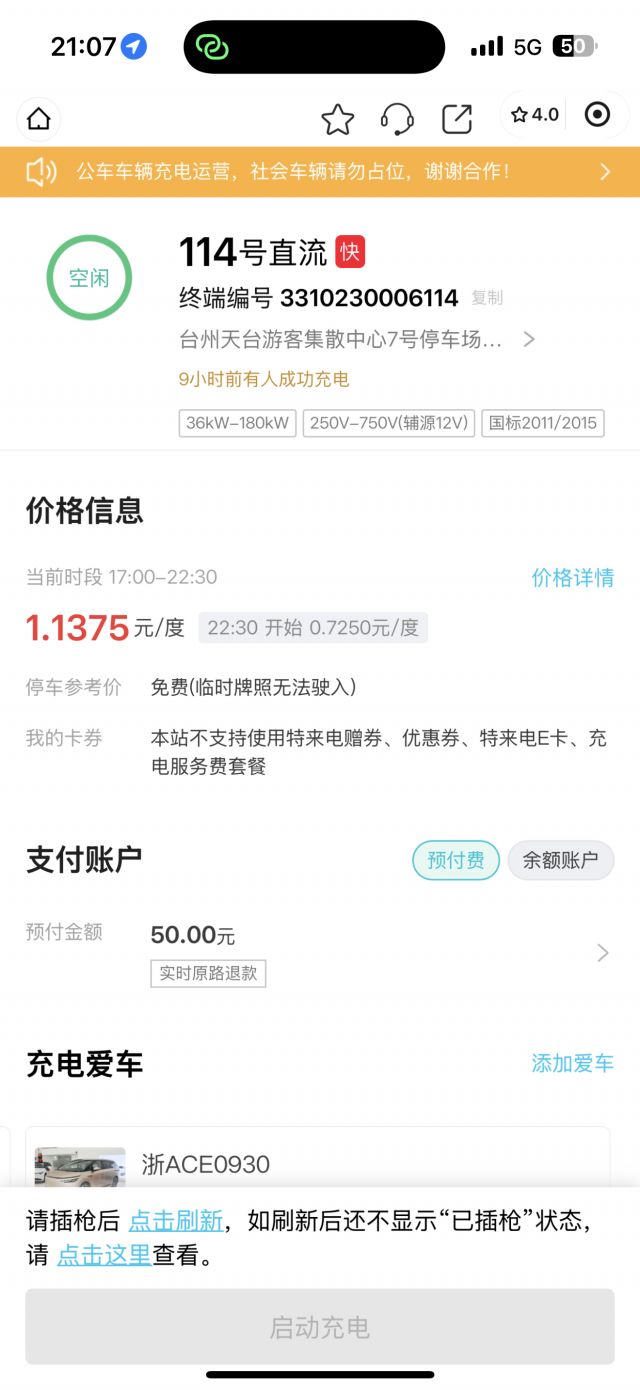Tap 启动充电 to start charging
Screen dimensions: 640x1390
click(x=320, y=1327)
